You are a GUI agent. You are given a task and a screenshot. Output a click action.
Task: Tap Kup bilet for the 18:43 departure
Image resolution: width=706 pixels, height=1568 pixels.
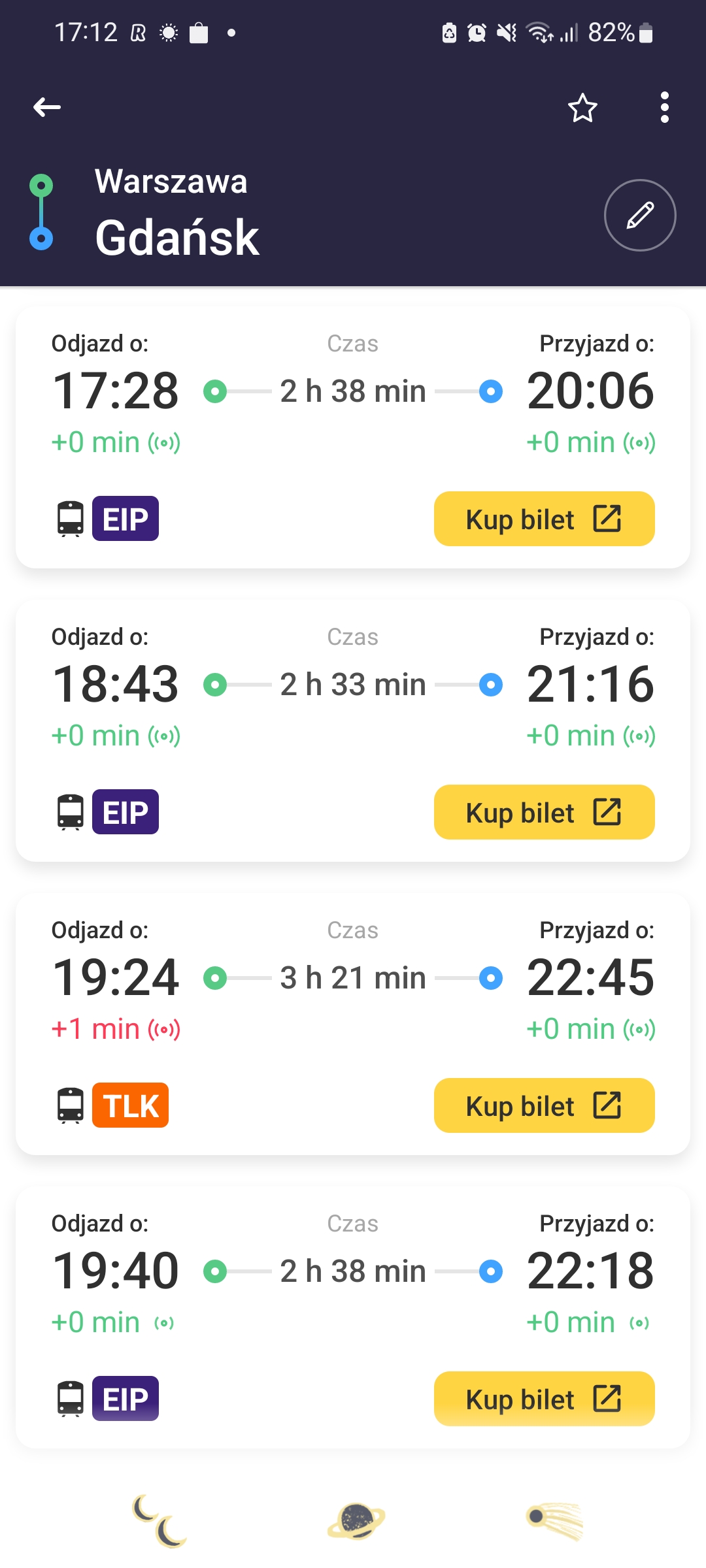pyautogui.click(x=544, y=813)
